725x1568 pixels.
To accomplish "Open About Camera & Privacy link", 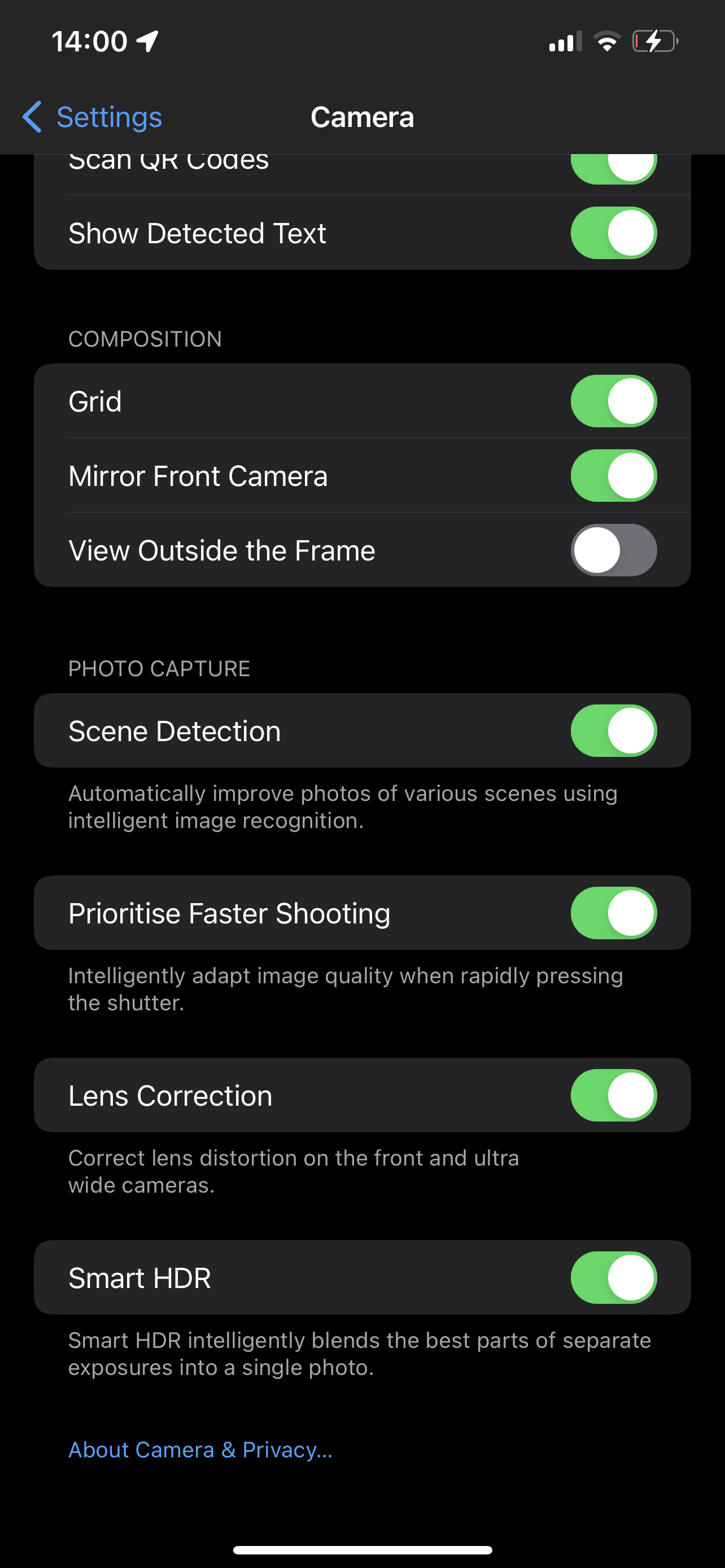I will point(200,1449).
